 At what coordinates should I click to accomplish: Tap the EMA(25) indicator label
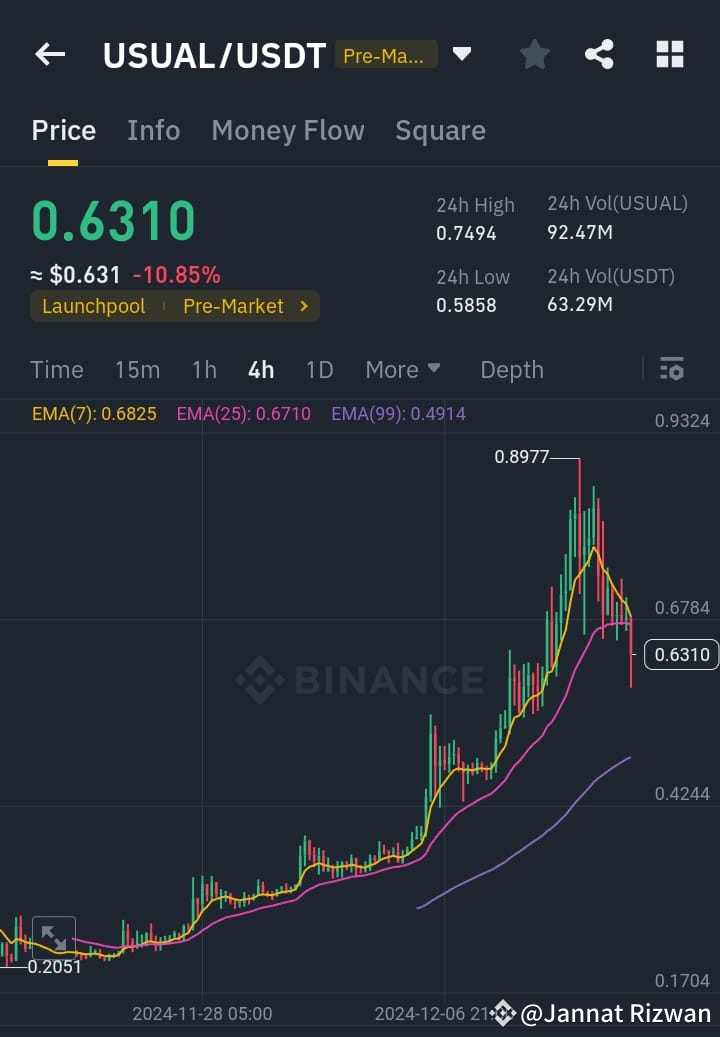pos(243,413)
